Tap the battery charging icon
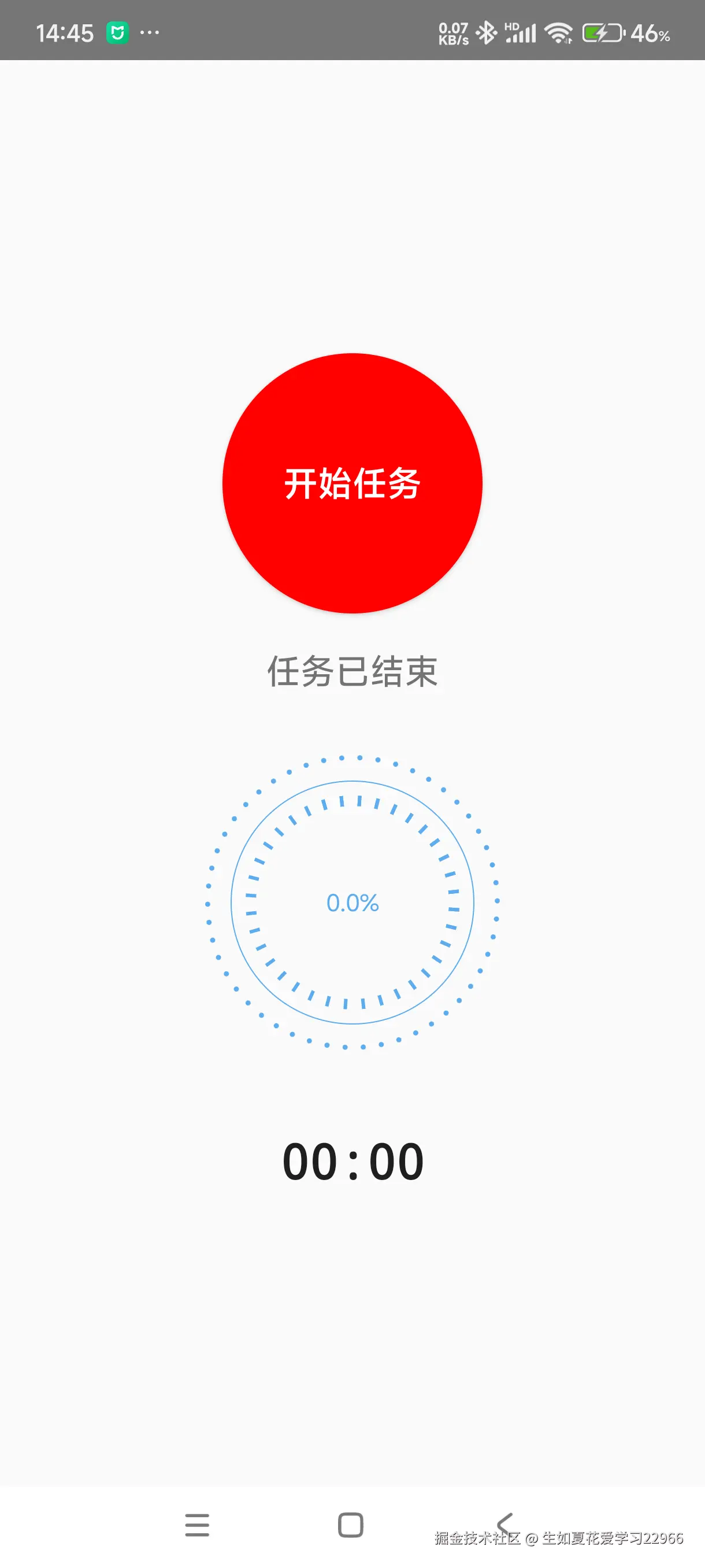The image size is (705, 1568). coord(602,32)
